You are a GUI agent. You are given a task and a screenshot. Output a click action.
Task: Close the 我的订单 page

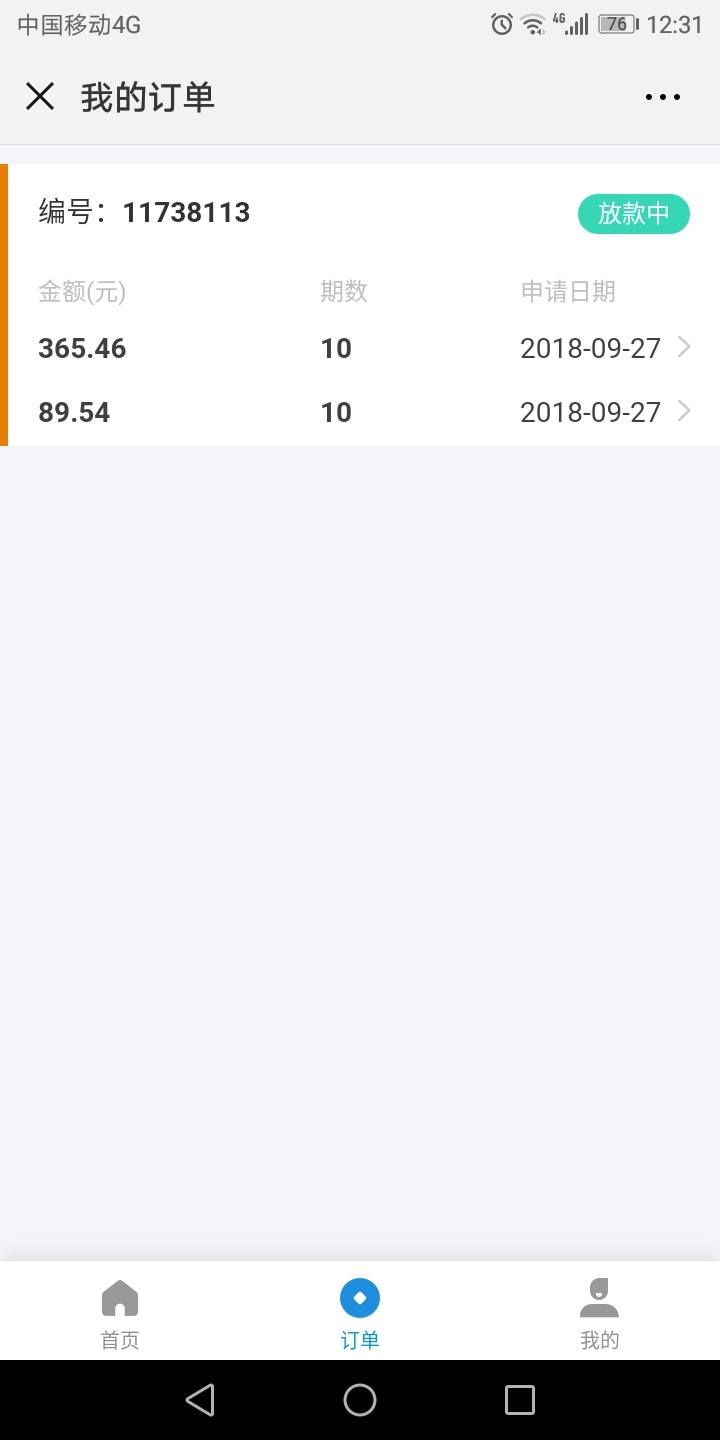pyautogui.click(x=40, y=97)
